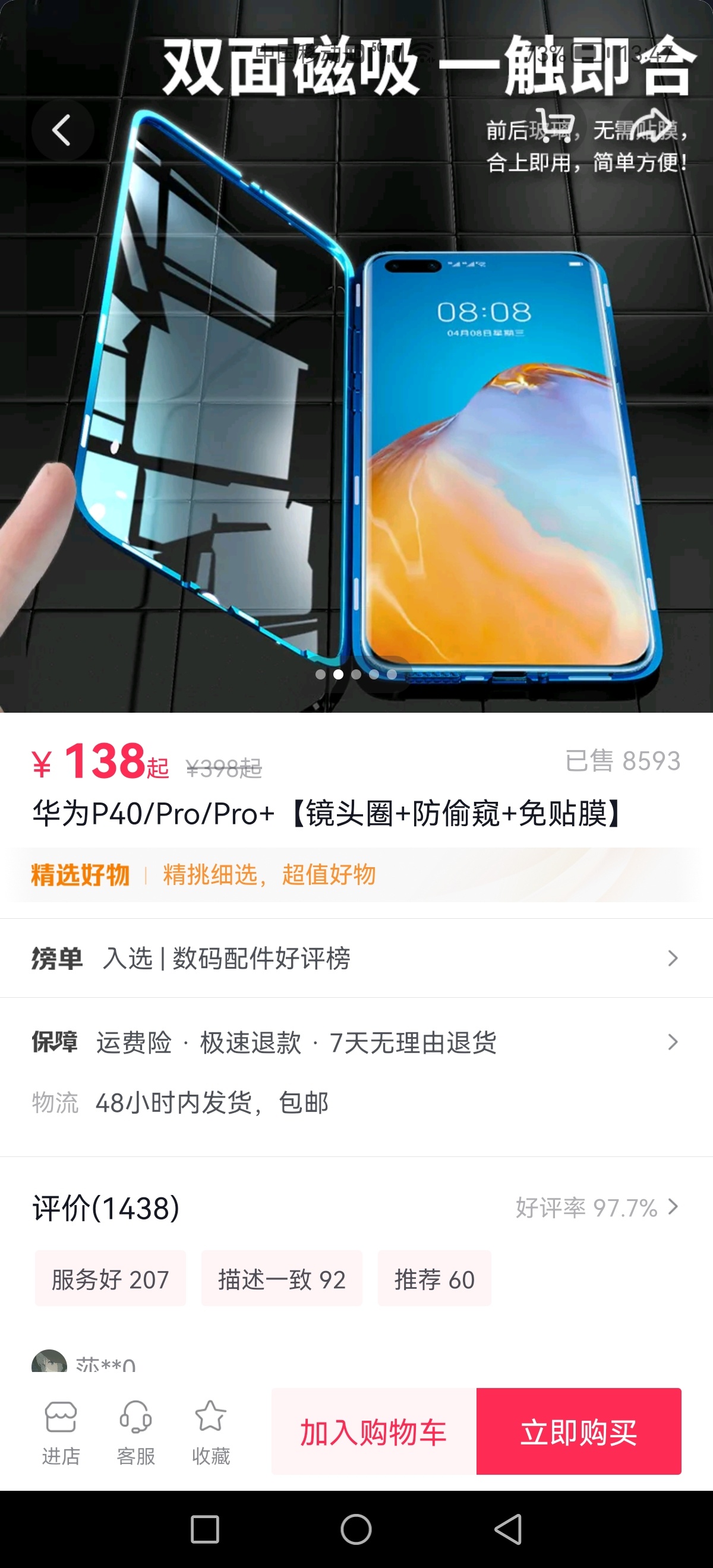The image size is (713, 1568).
Task: Tap the system home button
Action: tap(356, 1529)
